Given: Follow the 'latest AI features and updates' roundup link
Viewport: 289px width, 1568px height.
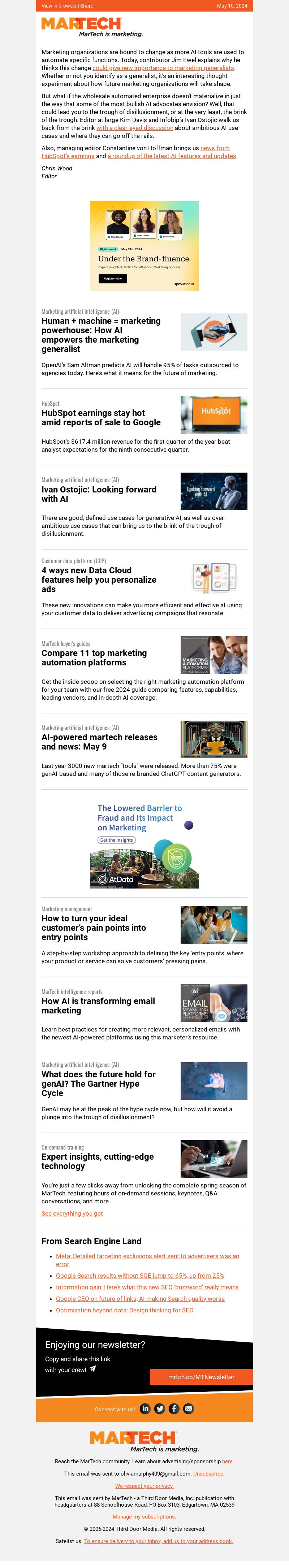Looking at the screenshot, I should pos(172,156).
